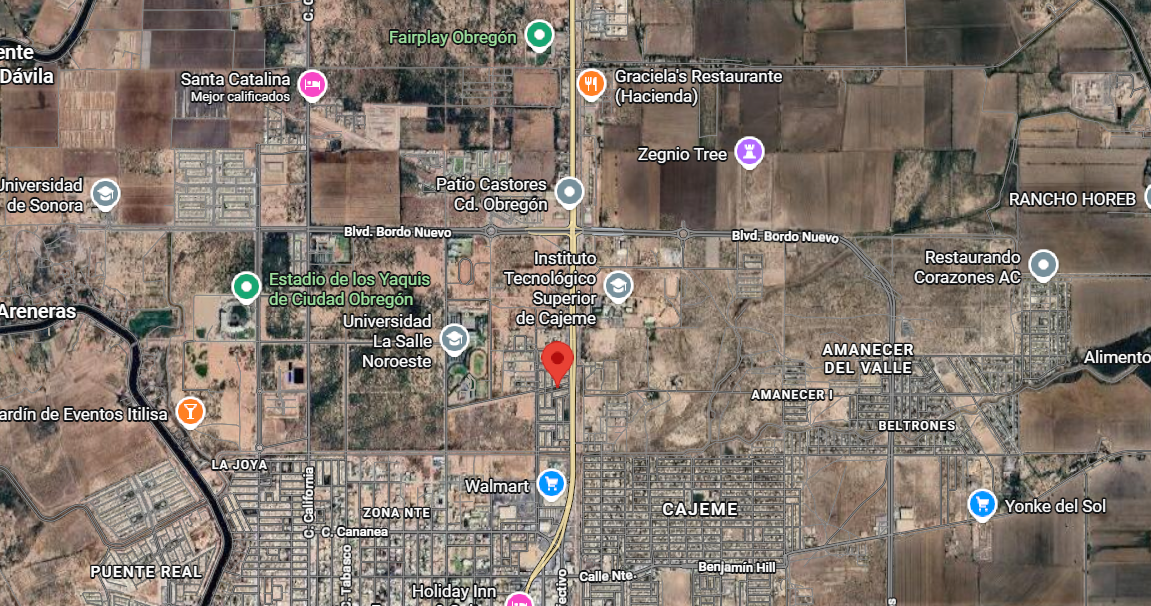Open Universidad La Salle Noroeste marker

click(x=455, y=338)
